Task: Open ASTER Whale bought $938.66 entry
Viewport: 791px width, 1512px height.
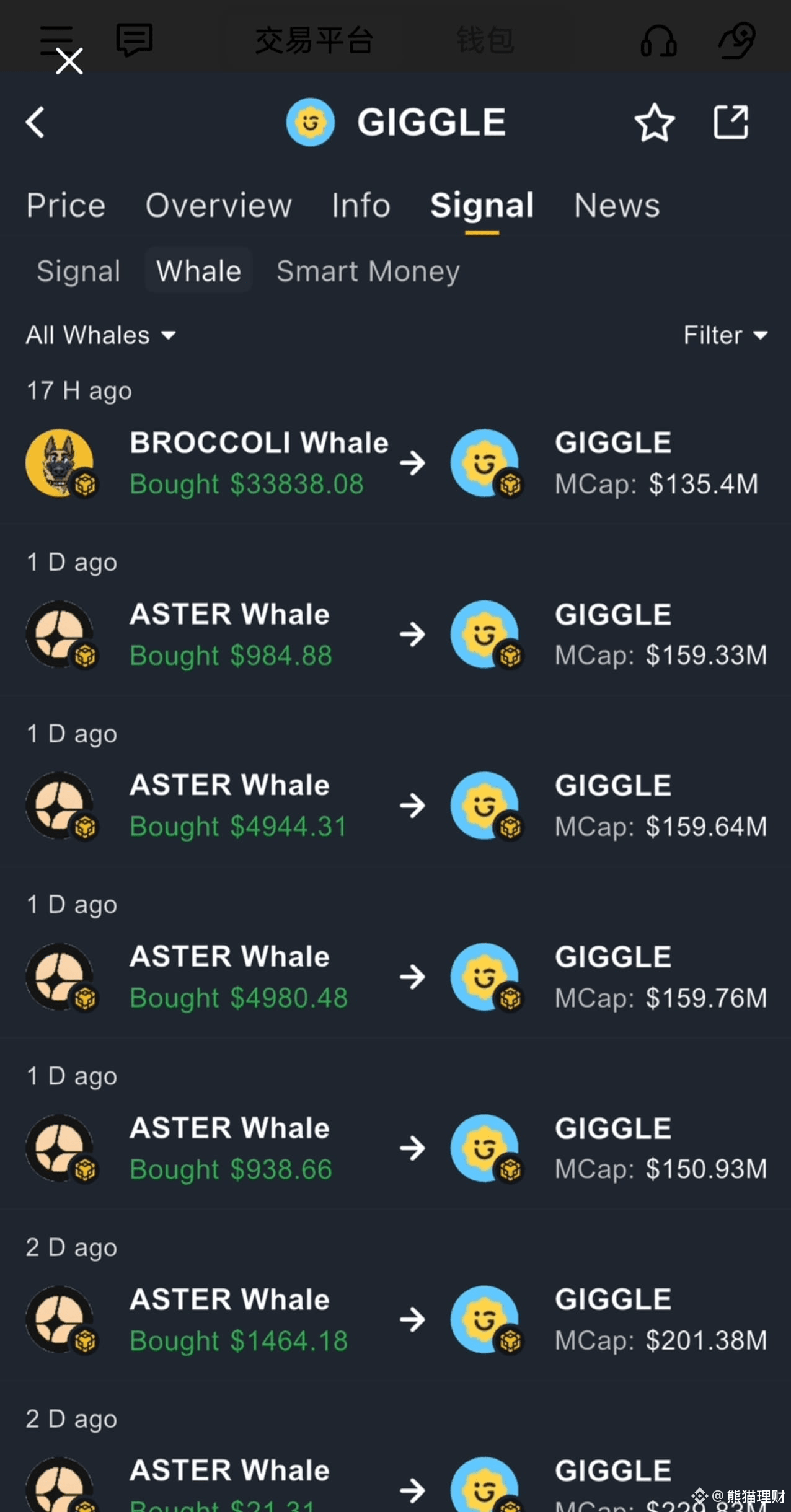Action: click(x=395, y=1148)
